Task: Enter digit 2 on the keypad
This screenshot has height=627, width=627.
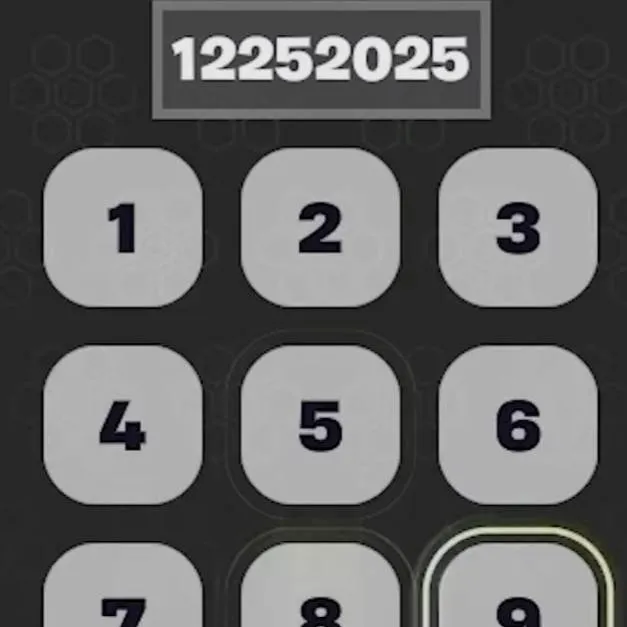Action: [320, 228]
